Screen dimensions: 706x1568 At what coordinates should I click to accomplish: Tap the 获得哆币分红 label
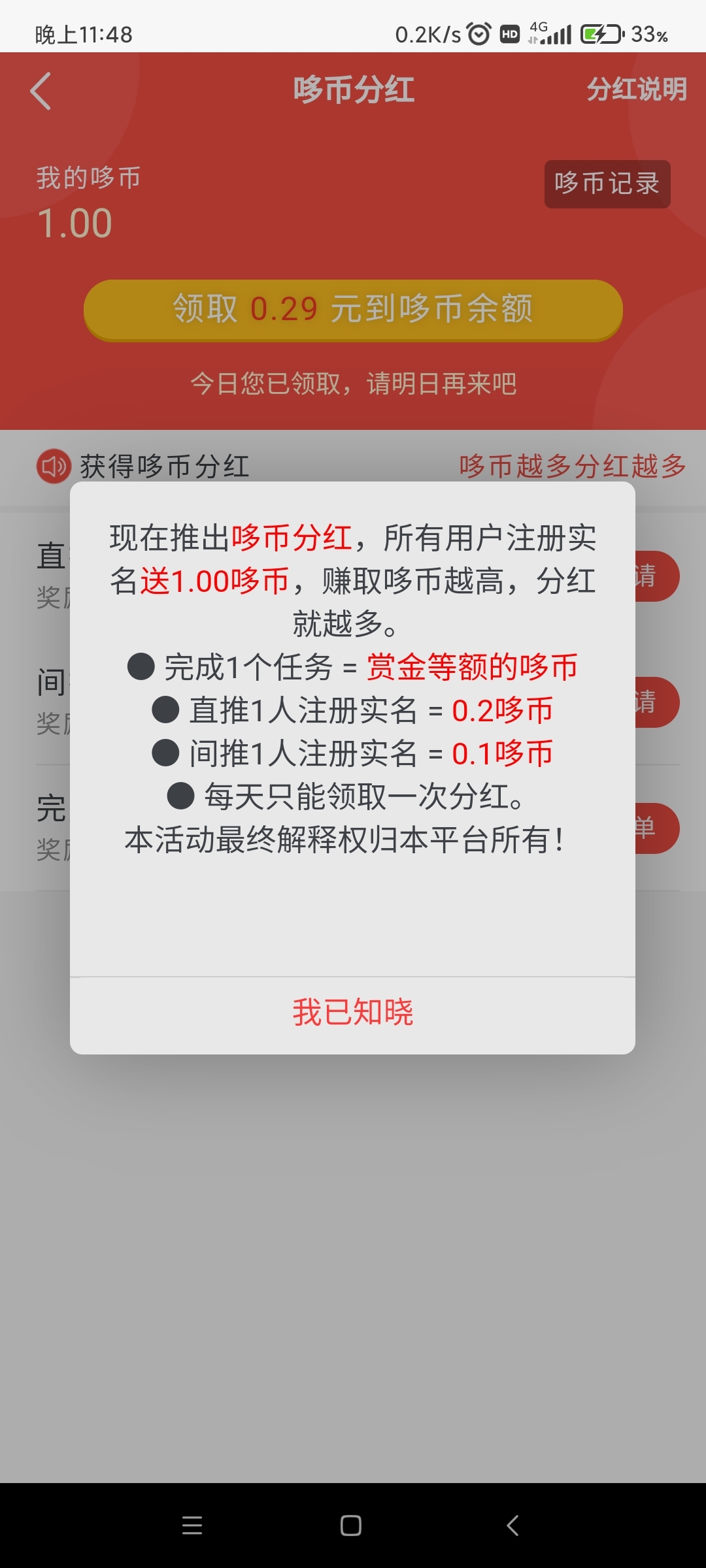163,466
